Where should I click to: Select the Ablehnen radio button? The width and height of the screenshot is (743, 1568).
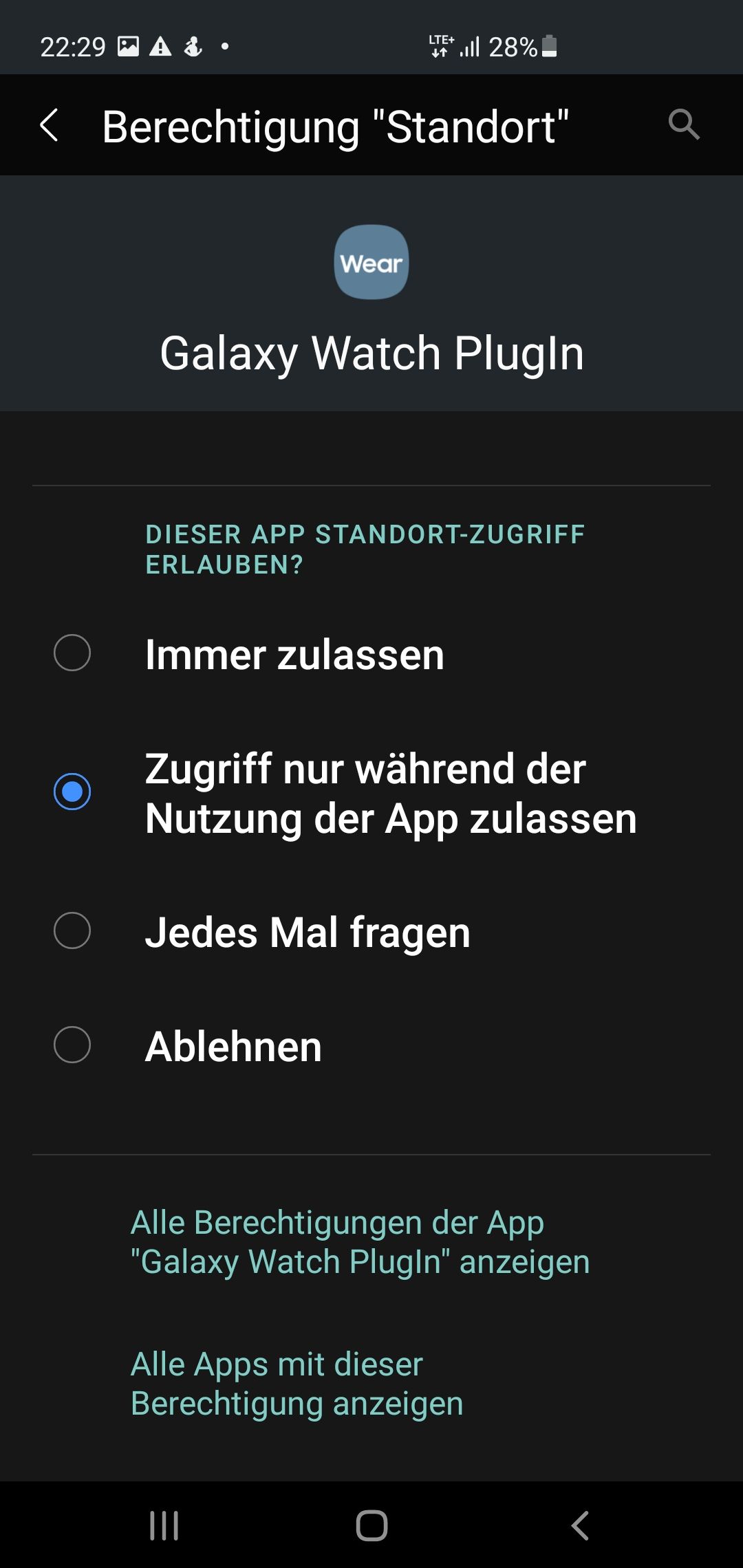[74, 1046]
